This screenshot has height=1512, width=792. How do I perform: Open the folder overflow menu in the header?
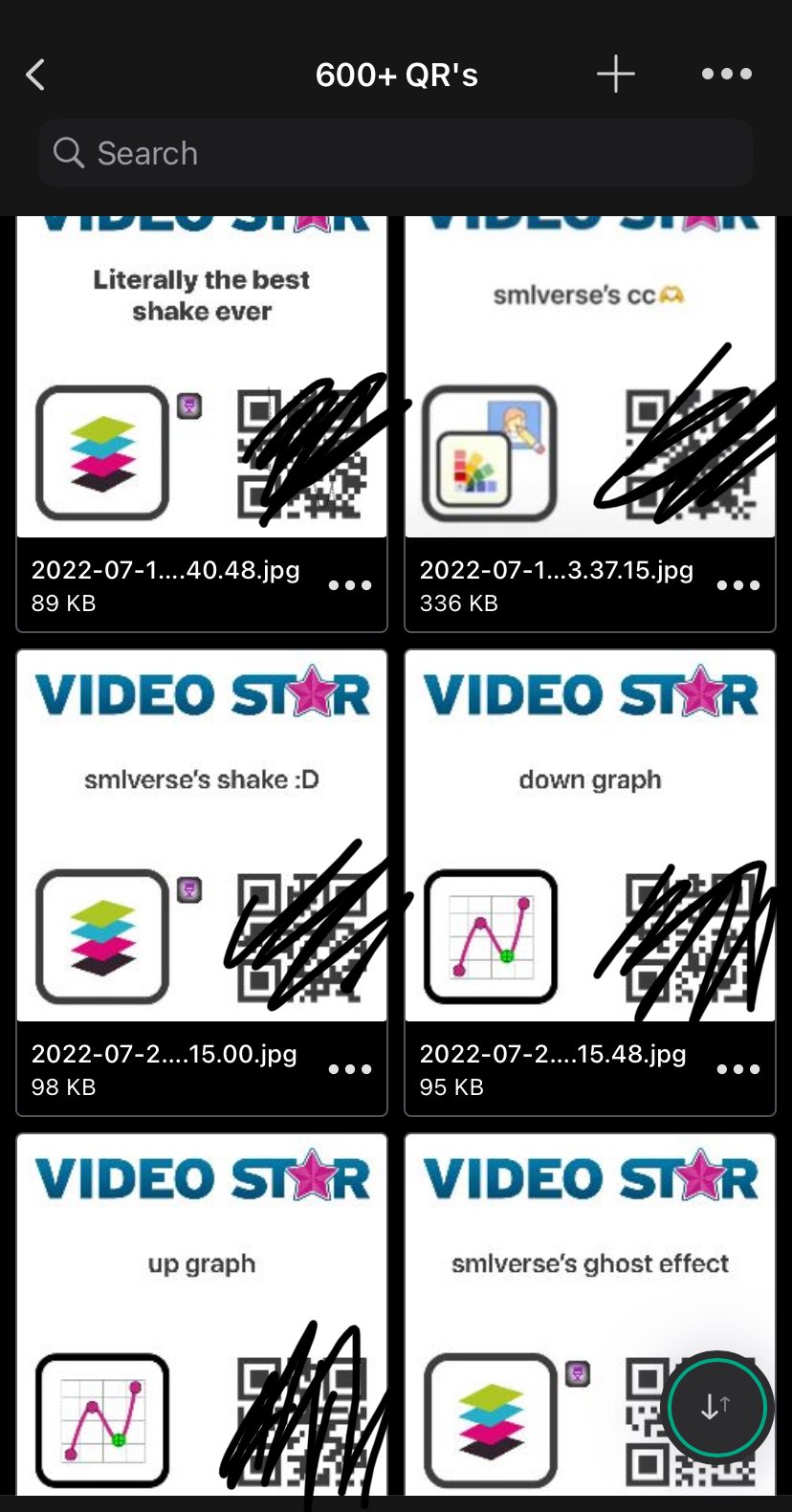[726, 75]
